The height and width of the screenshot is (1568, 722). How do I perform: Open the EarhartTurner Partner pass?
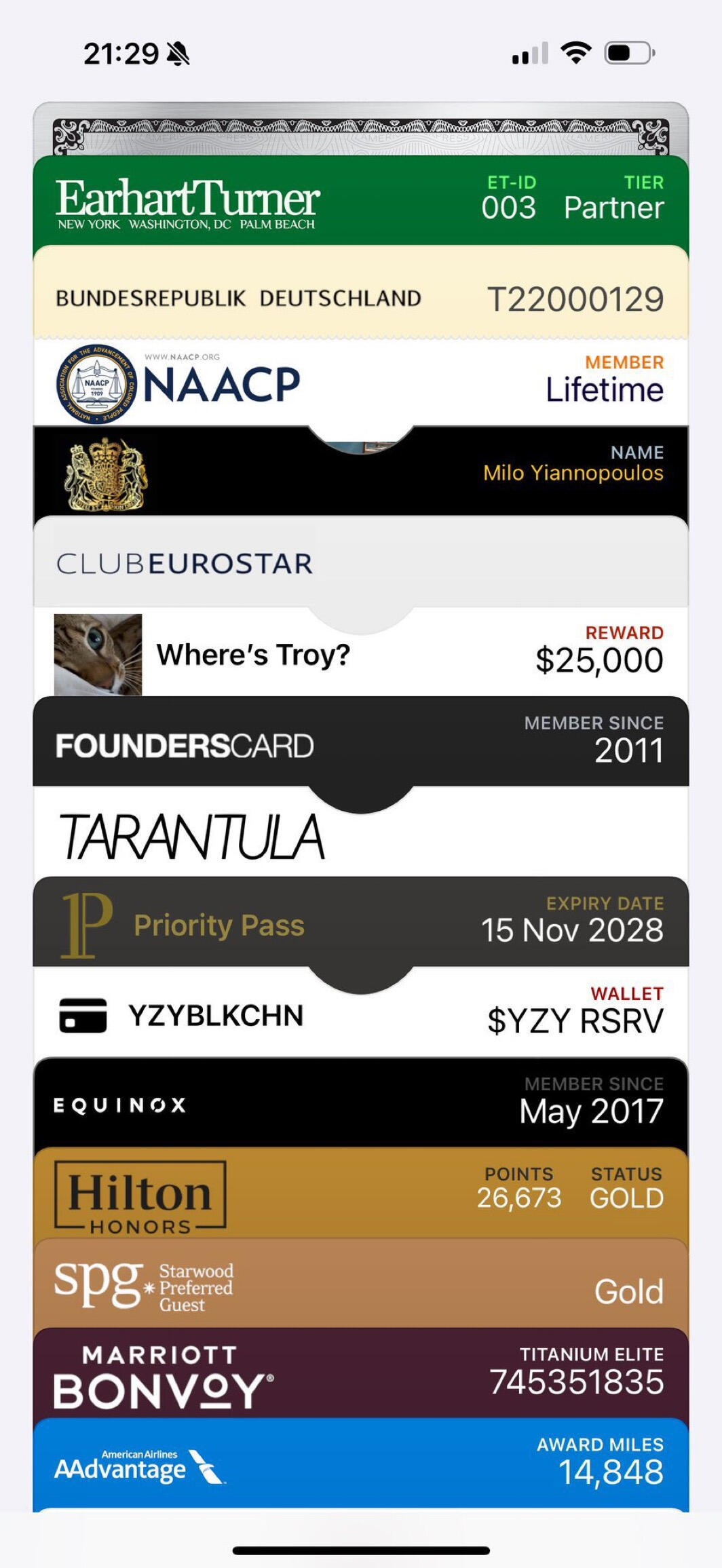pyautogui.click(x=360, y=201)
